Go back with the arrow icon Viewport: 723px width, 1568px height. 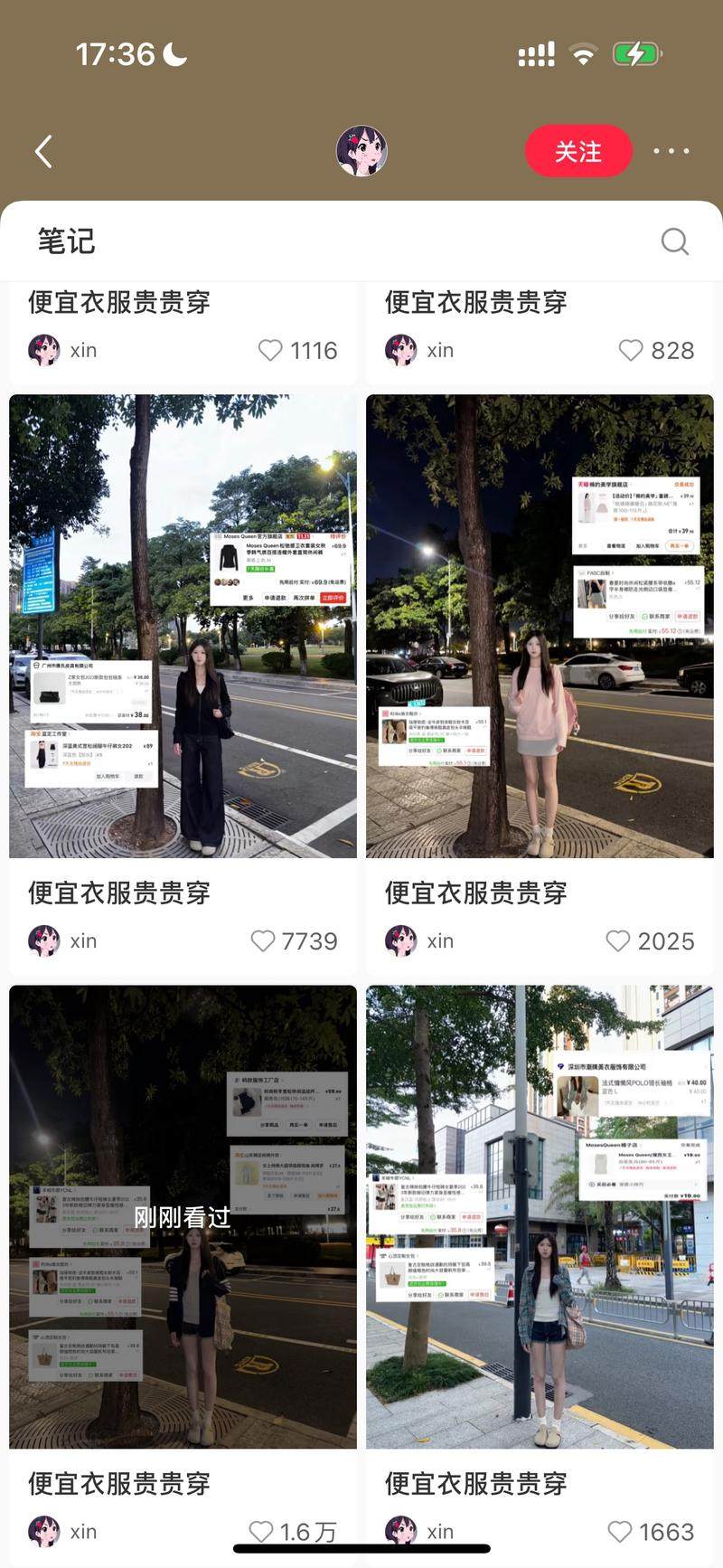click(43, 152)
